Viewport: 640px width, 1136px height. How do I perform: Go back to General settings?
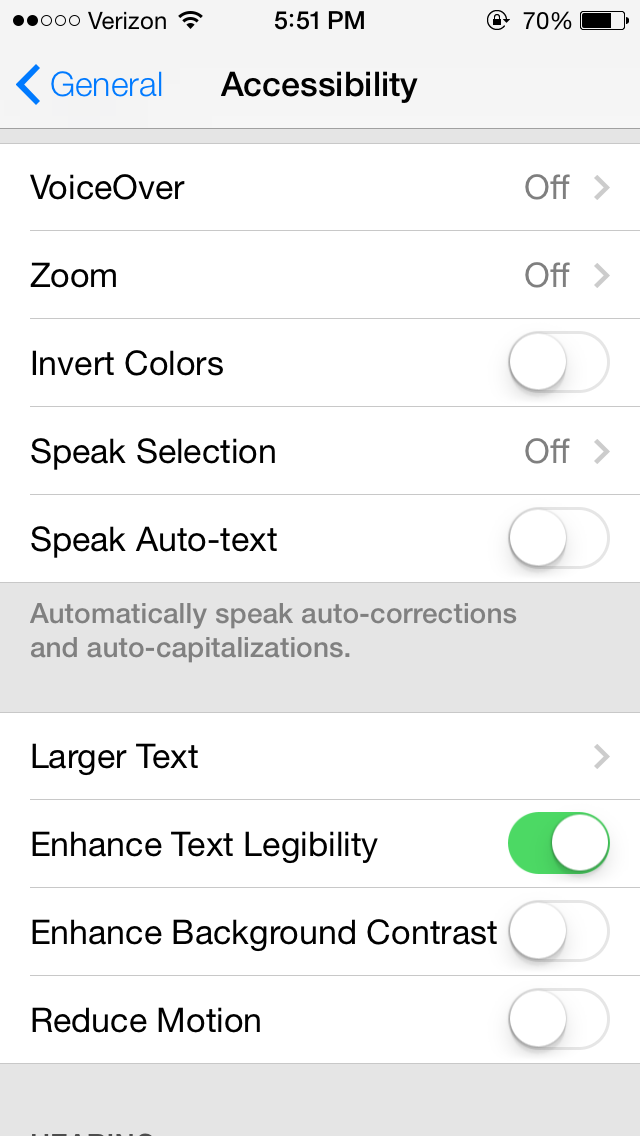coord(89,85)
